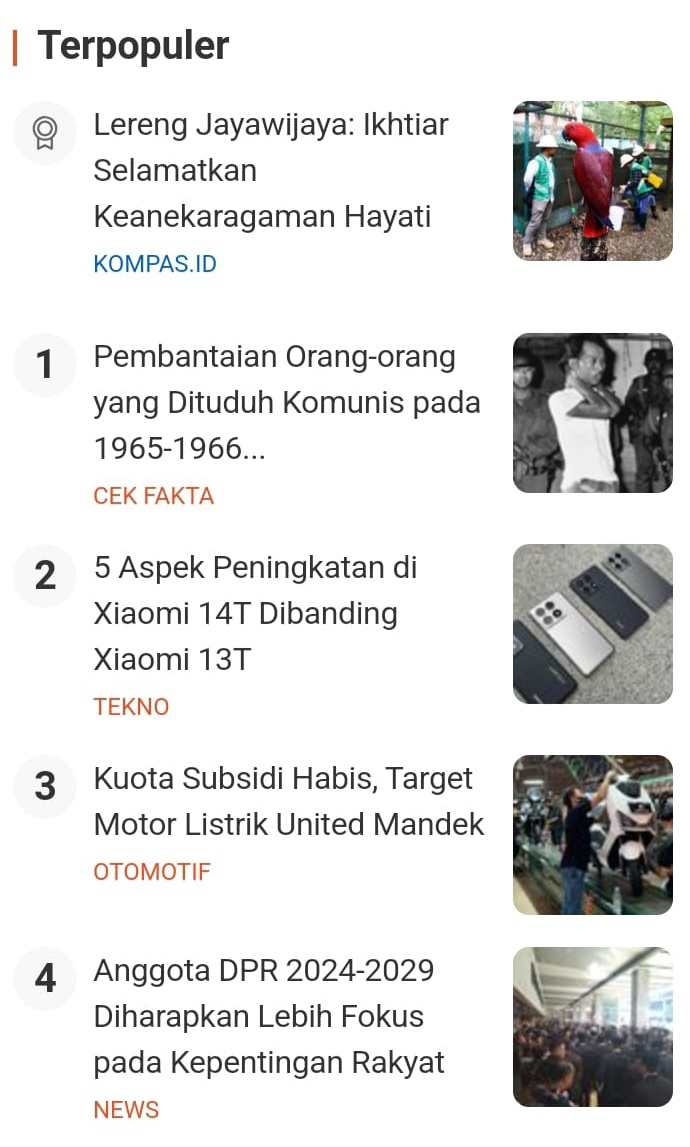Open Anggota DPR 2024-2029 article
Image resolution: width=690 pixels, height=1147 pixels.
click(x=268, y=1016)
